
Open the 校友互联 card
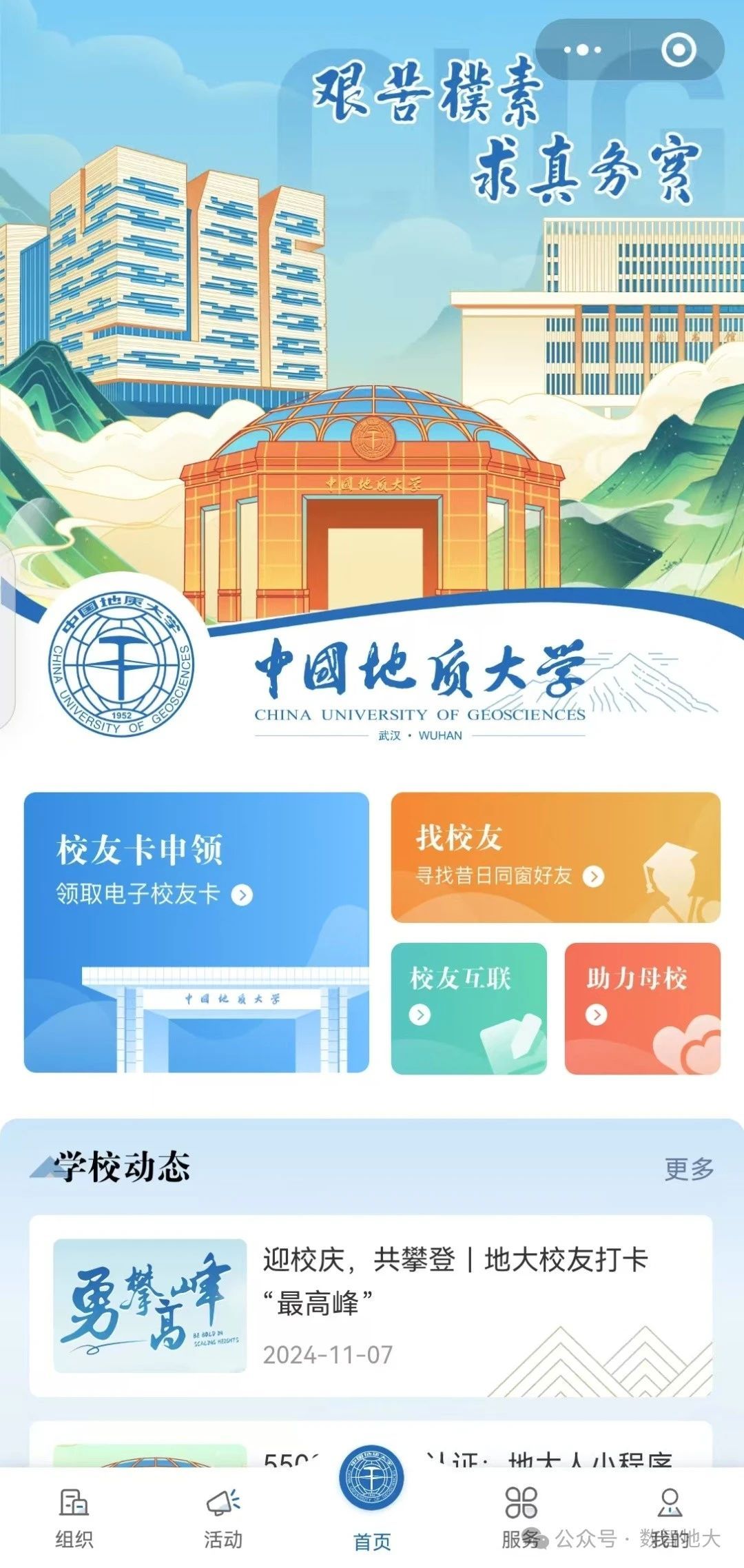coord(468,1008)
